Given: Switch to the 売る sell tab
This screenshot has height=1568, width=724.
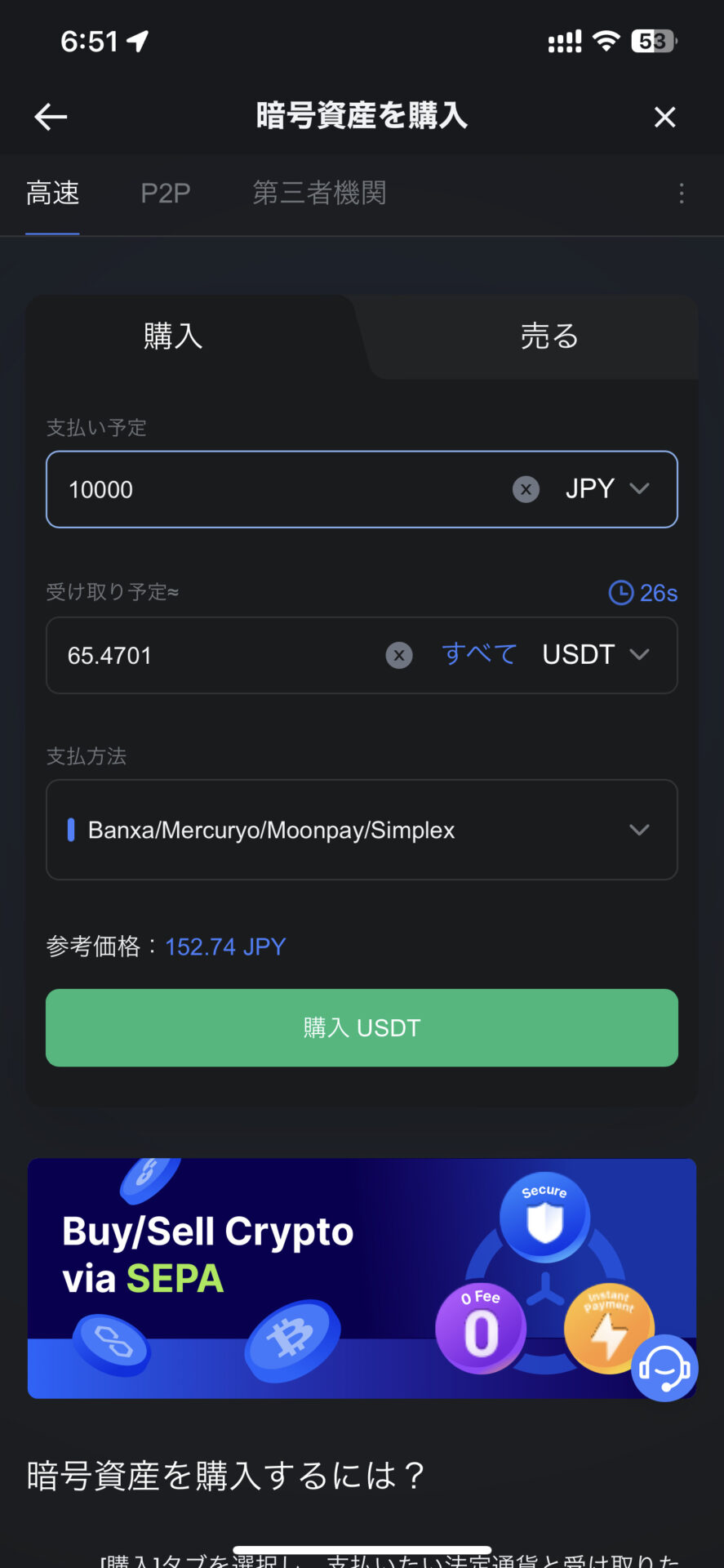Looking at the screenshot, I should [549, 336].
